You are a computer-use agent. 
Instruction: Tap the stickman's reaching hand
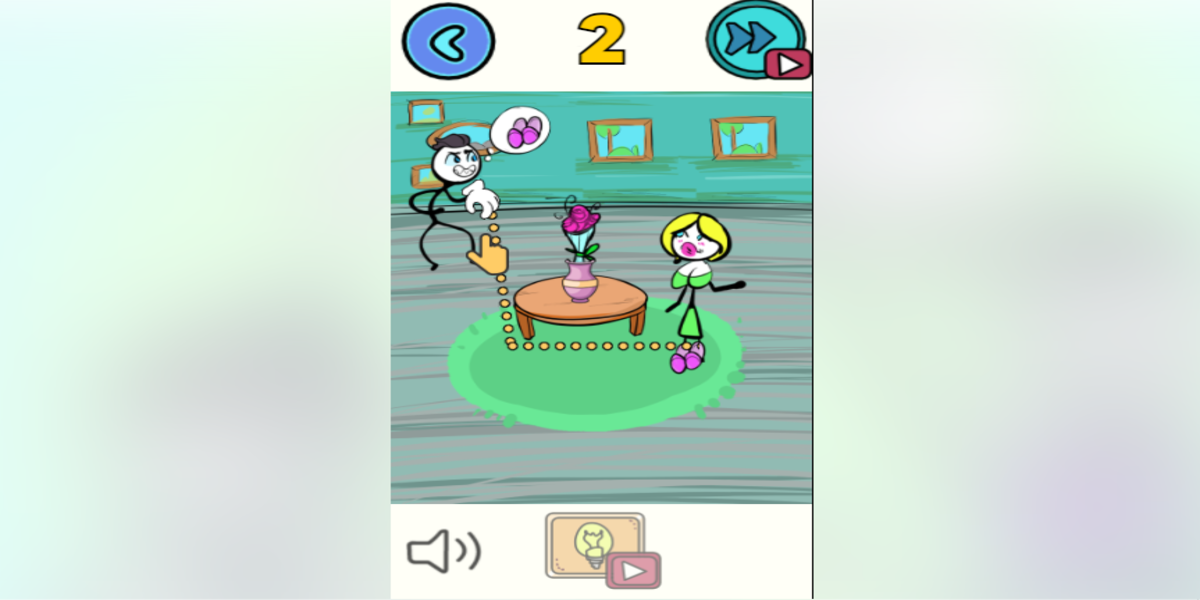coord(483,198)
